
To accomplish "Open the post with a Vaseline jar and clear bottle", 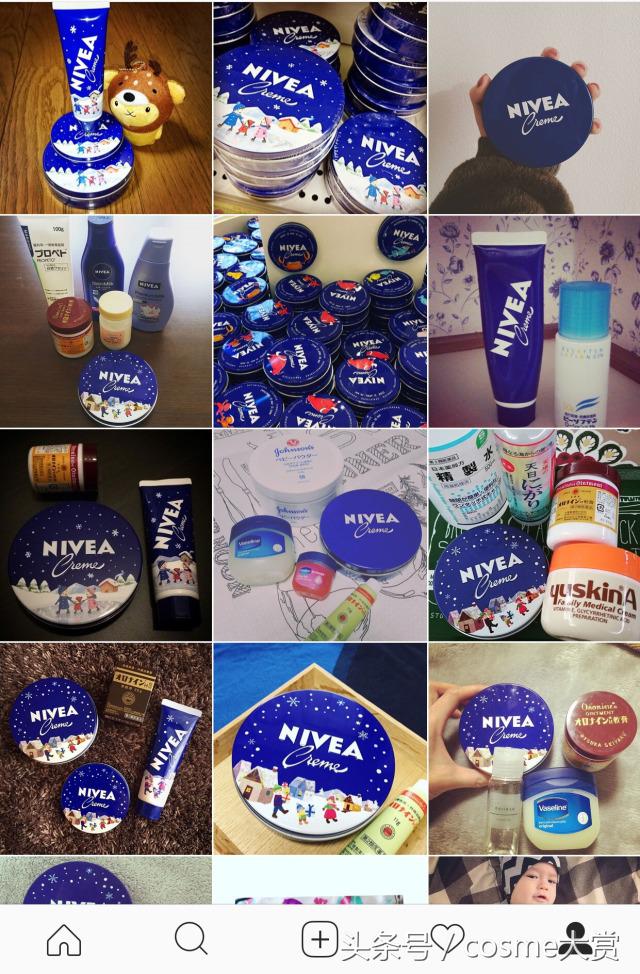I will coord(534,748).
